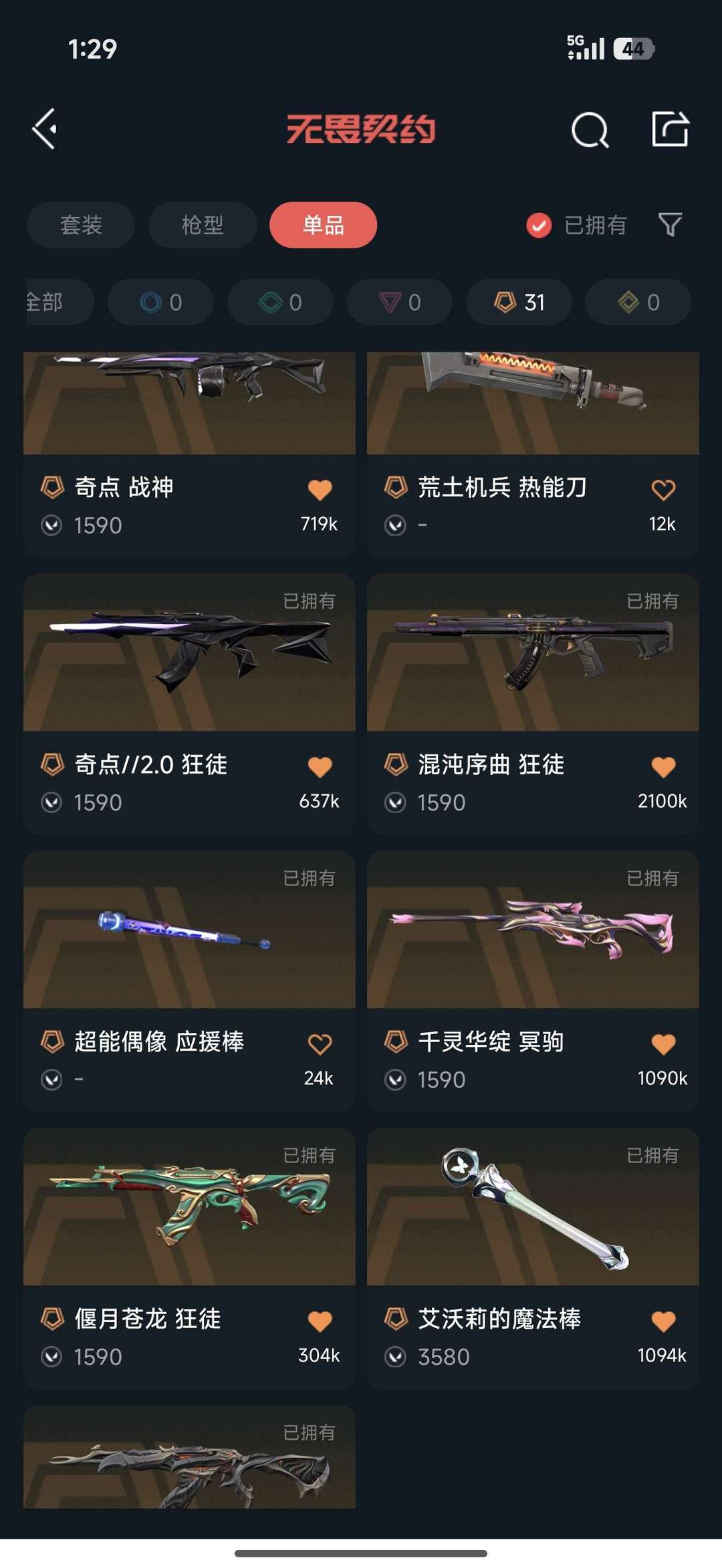
Task: Select the tier chip showing 31
Action: 519,303
